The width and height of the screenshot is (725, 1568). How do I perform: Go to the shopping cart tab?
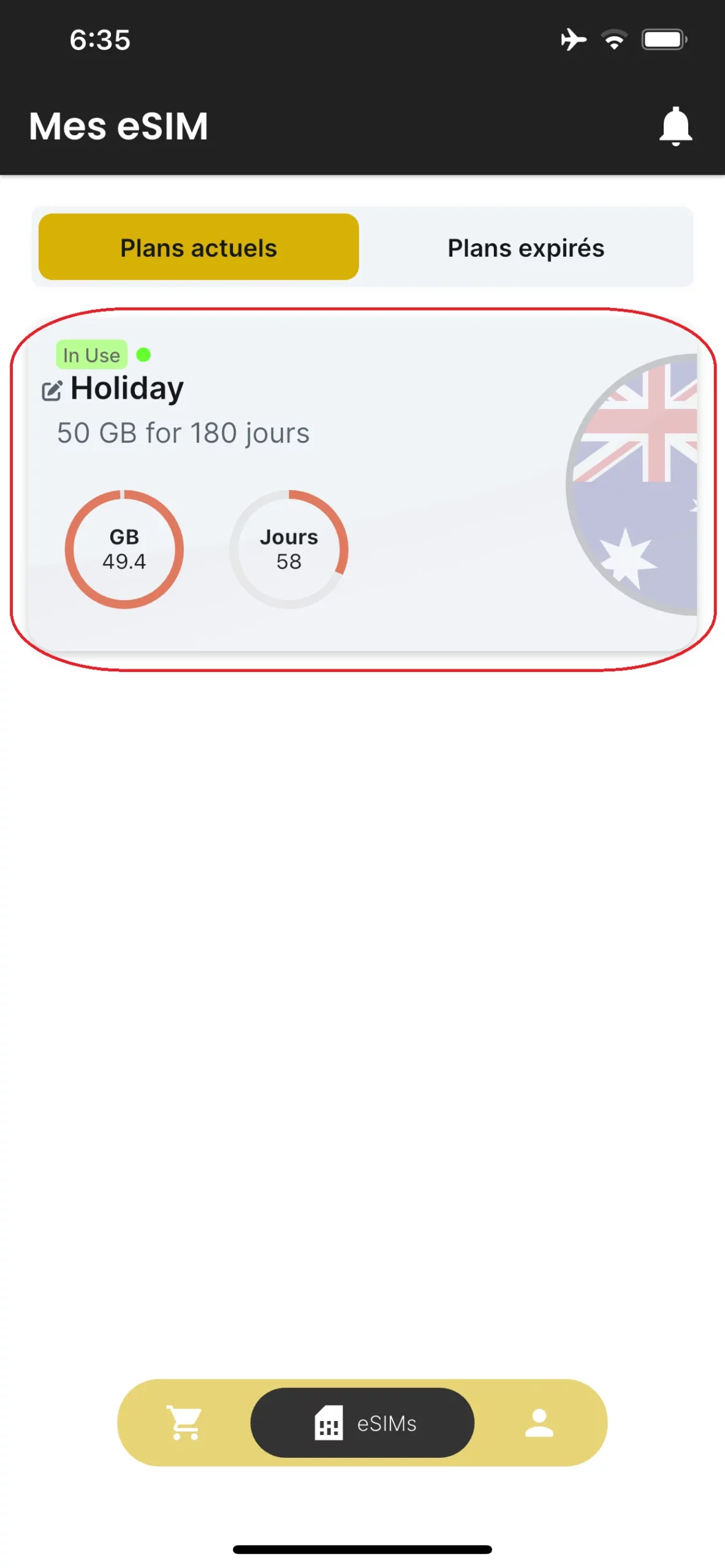coord(184,1422)
